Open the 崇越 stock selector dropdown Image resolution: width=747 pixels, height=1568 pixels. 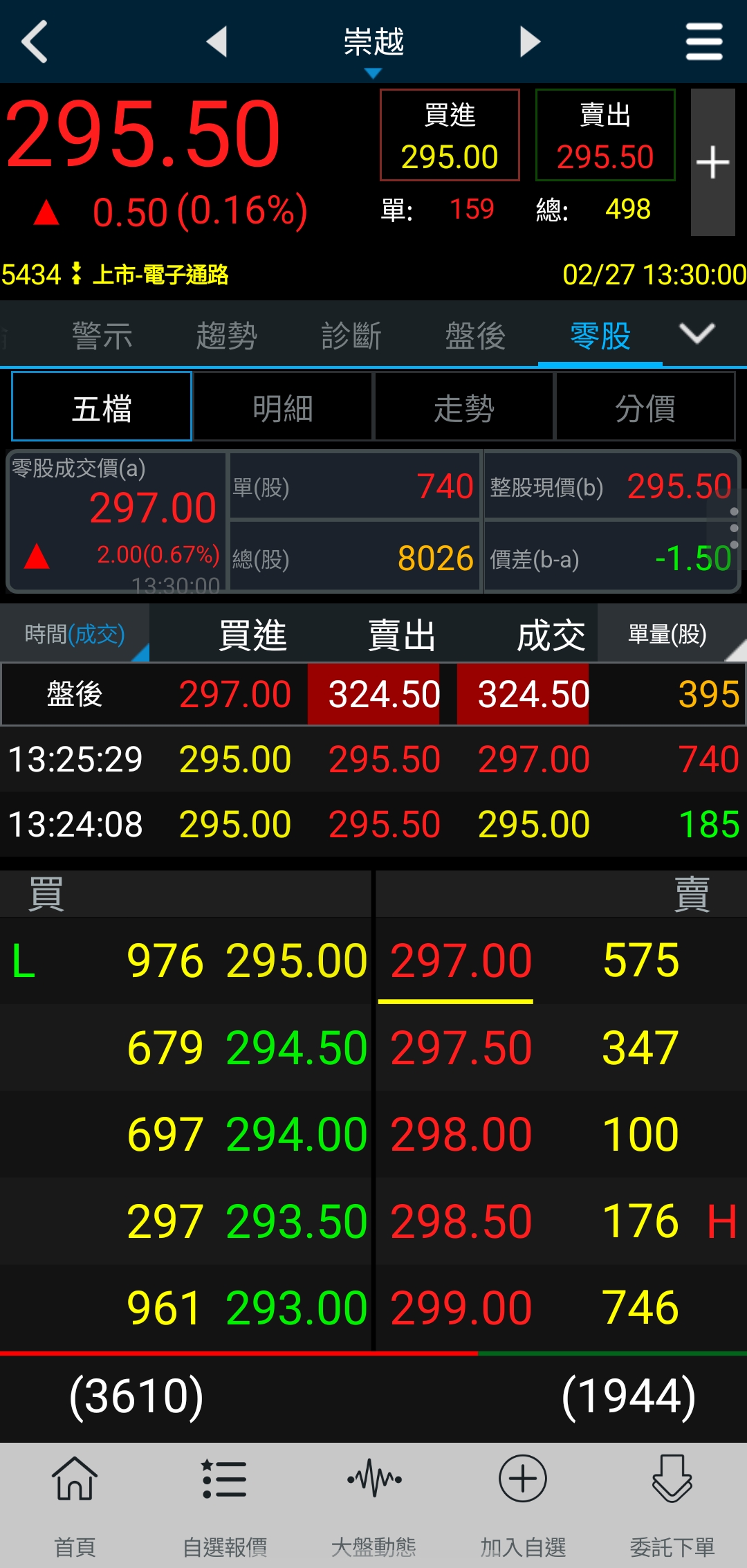point(373,48)
